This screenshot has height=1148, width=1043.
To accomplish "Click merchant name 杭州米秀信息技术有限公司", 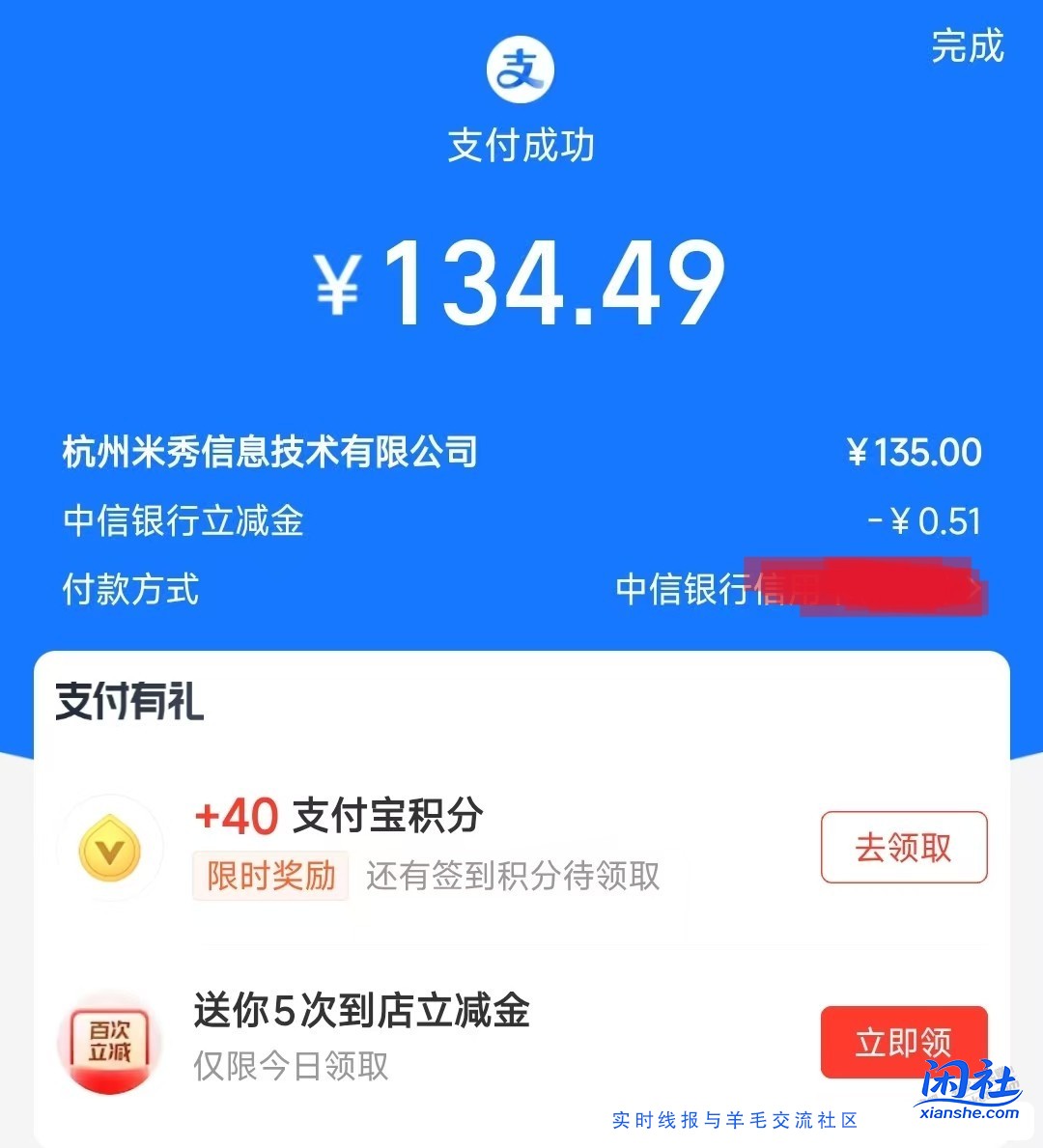I will 270,450.
